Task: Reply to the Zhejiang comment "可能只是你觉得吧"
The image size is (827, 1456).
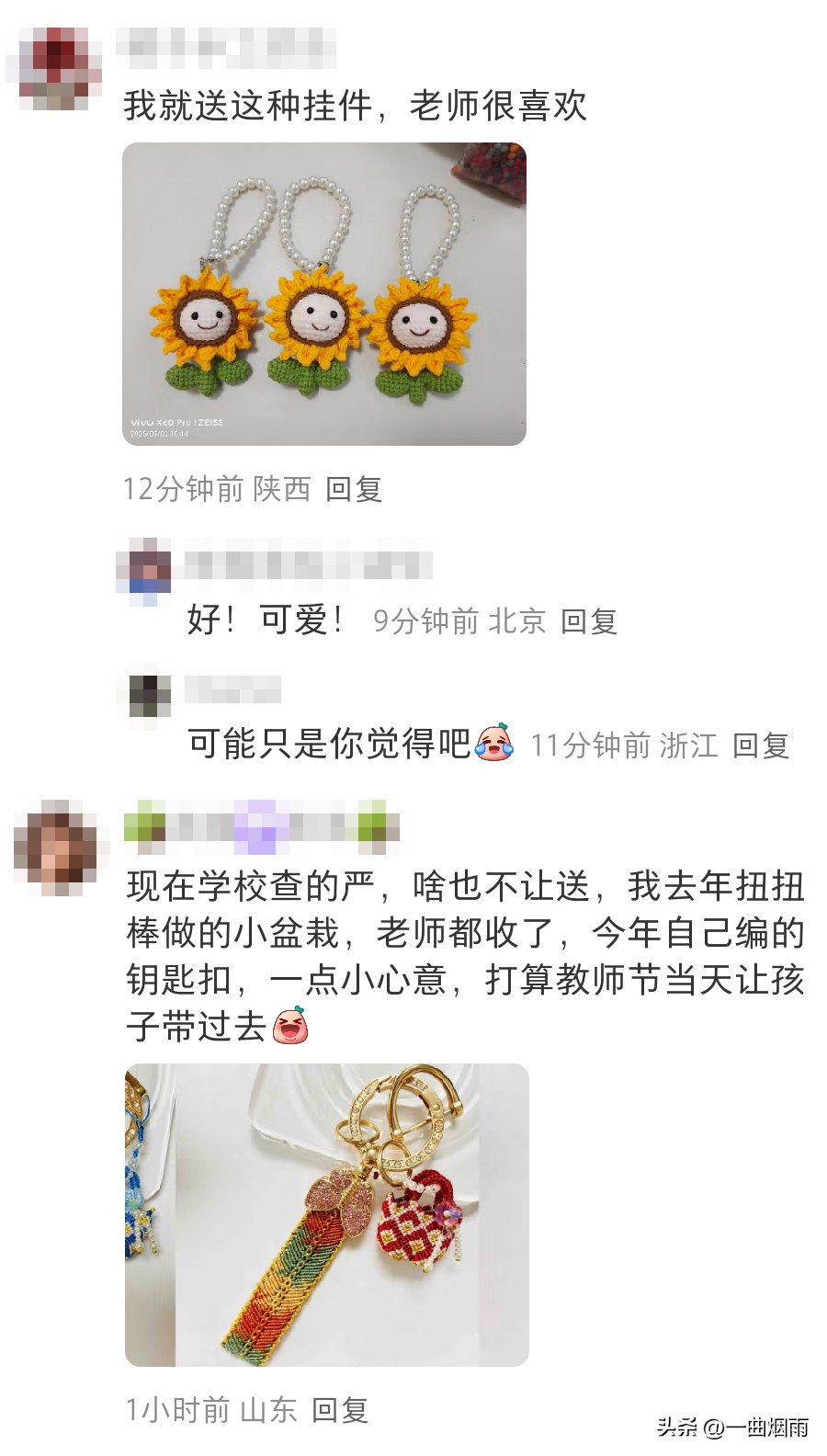Action: [761, 745]
